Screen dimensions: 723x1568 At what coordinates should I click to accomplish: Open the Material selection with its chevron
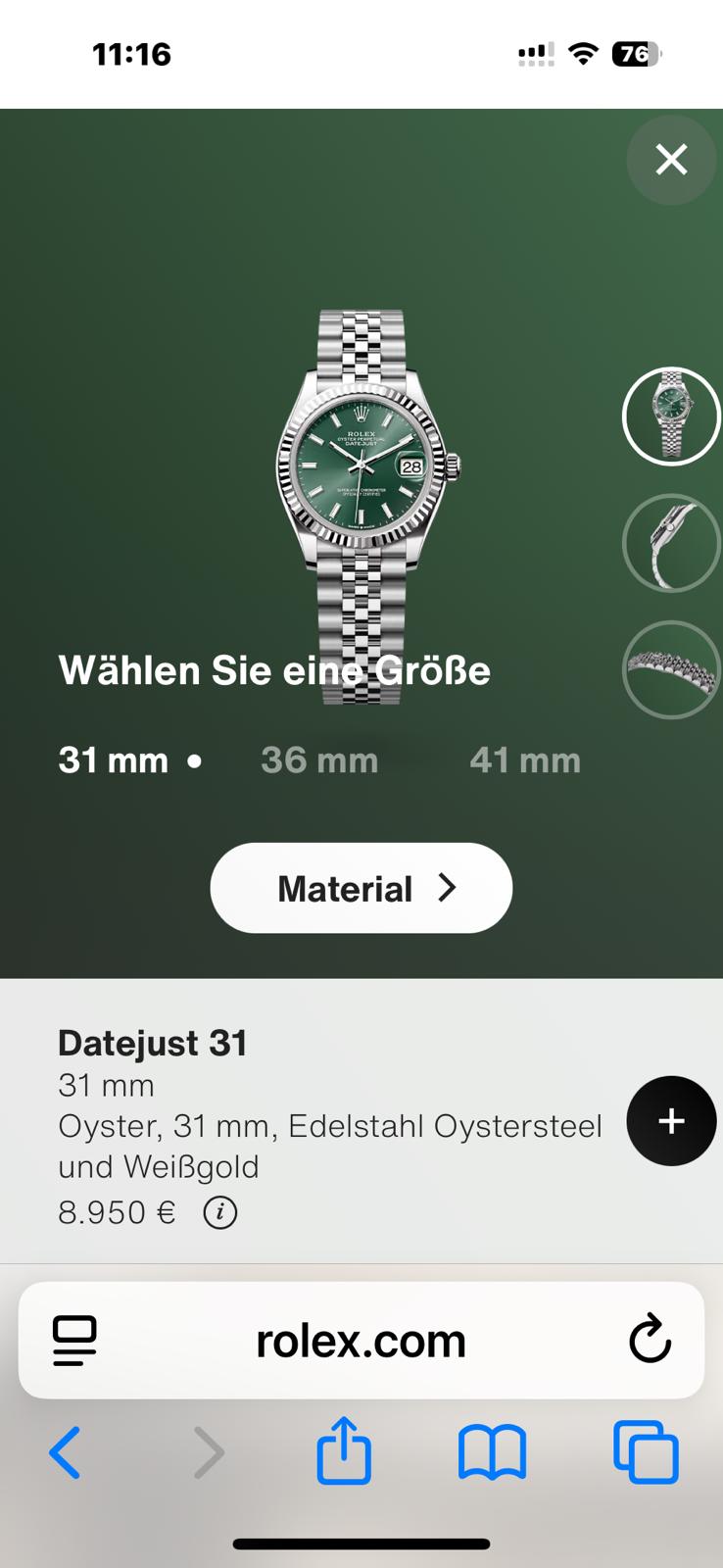(x=448, y=888)
